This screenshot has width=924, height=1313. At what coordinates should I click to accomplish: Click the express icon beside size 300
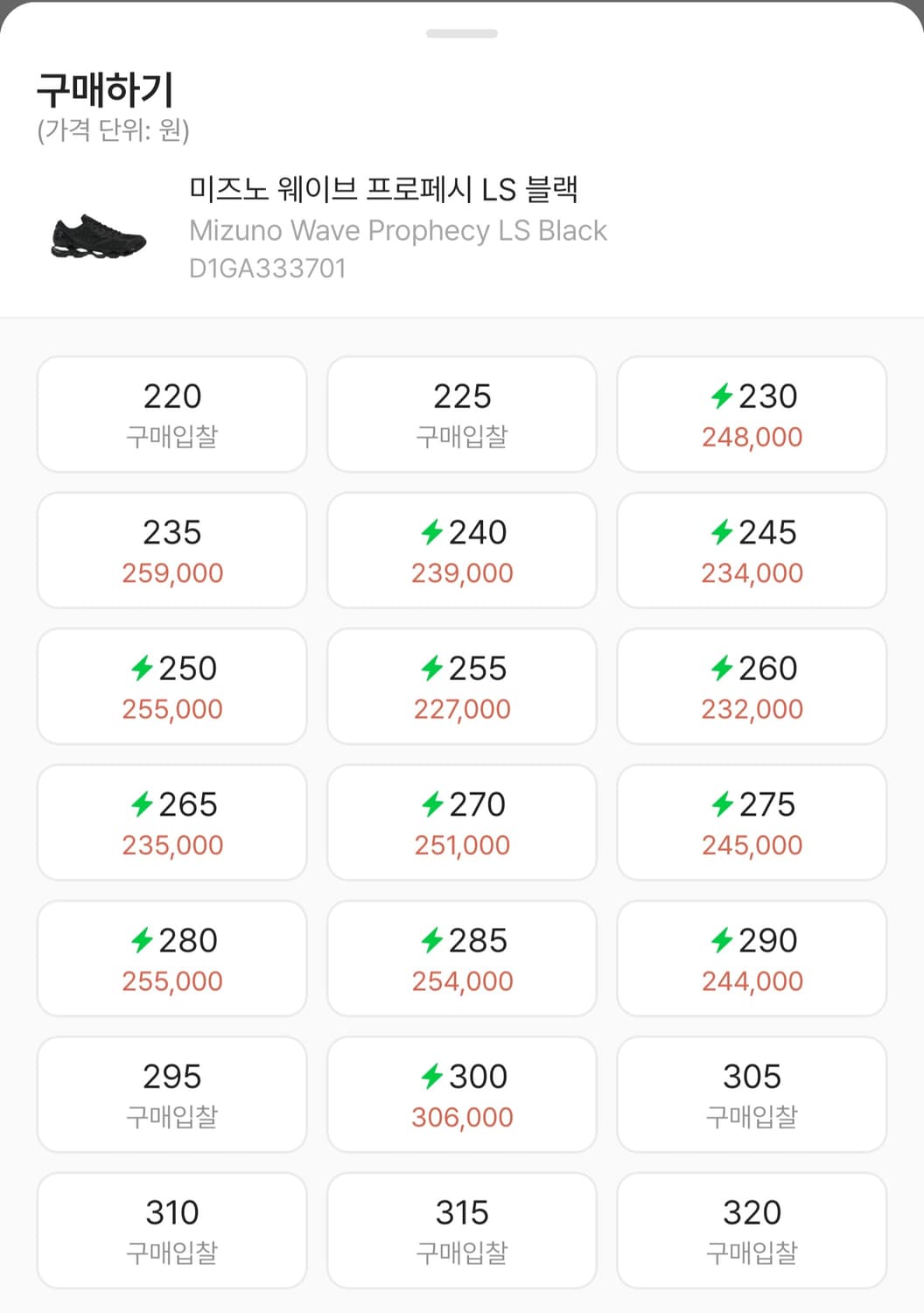[431, 1077]
